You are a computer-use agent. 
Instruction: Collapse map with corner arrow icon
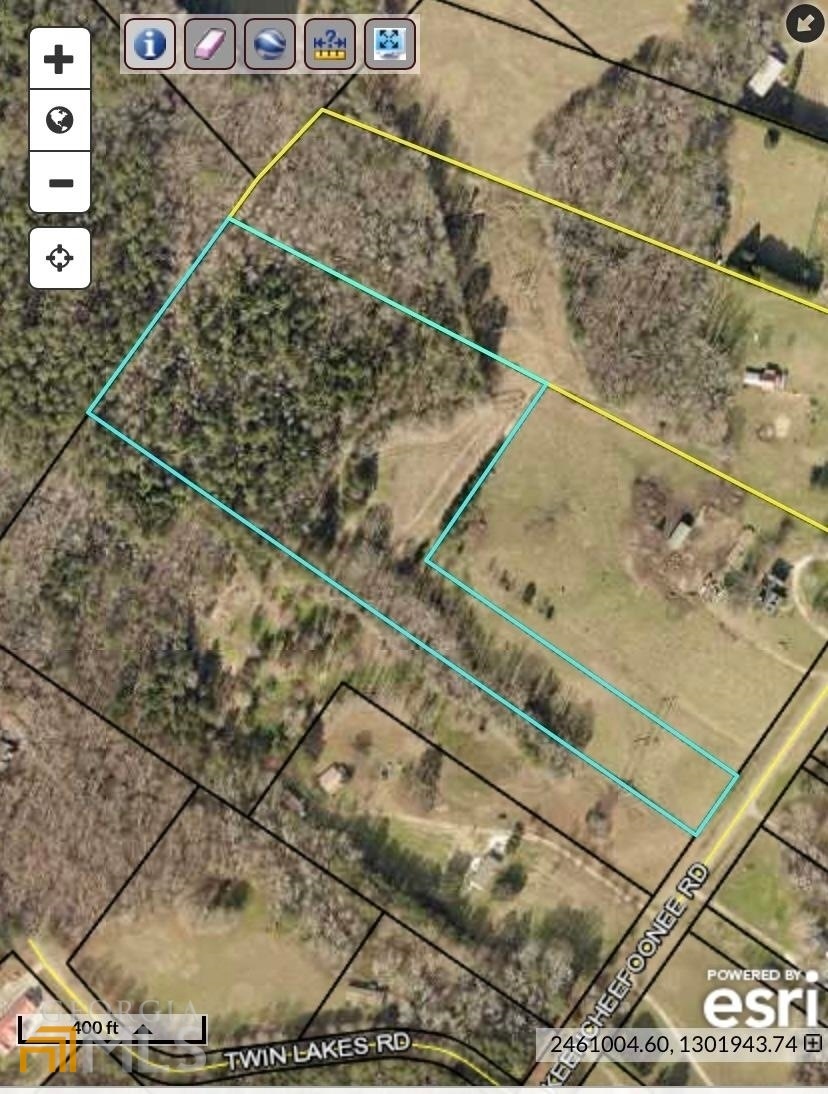[805, 23]
